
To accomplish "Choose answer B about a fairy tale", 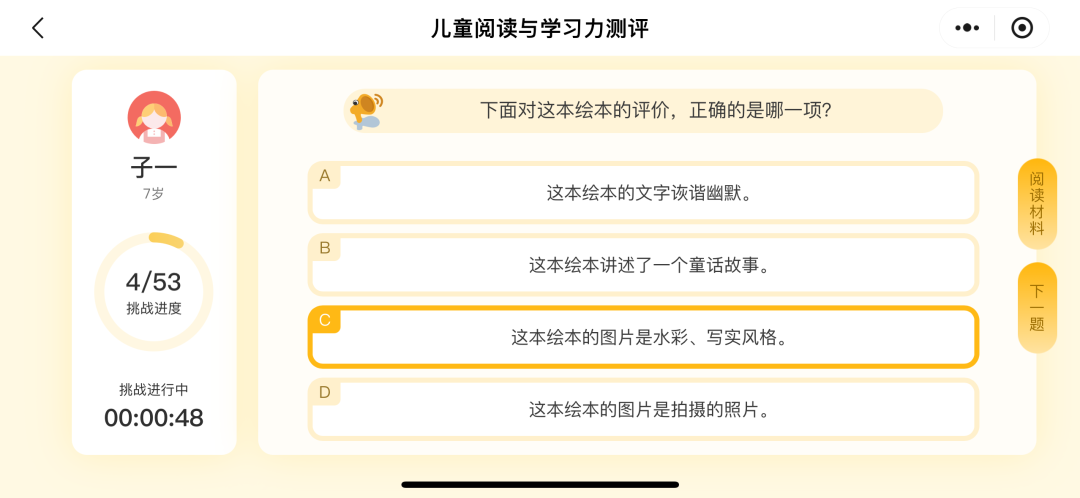I will pyautogui.click(x=643, y=265).
